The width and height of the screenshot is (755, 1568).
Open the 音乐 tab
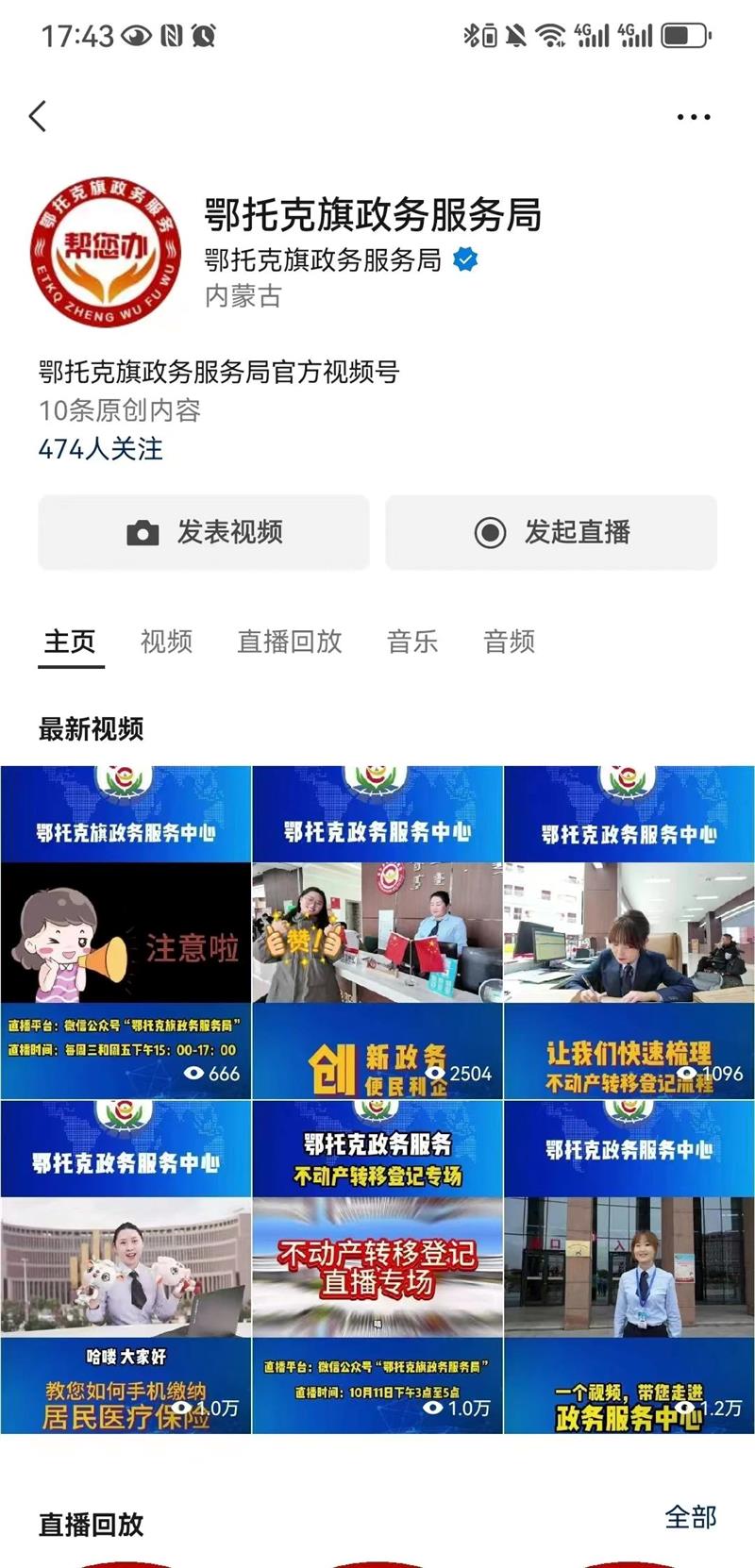(x=412, y=642)
